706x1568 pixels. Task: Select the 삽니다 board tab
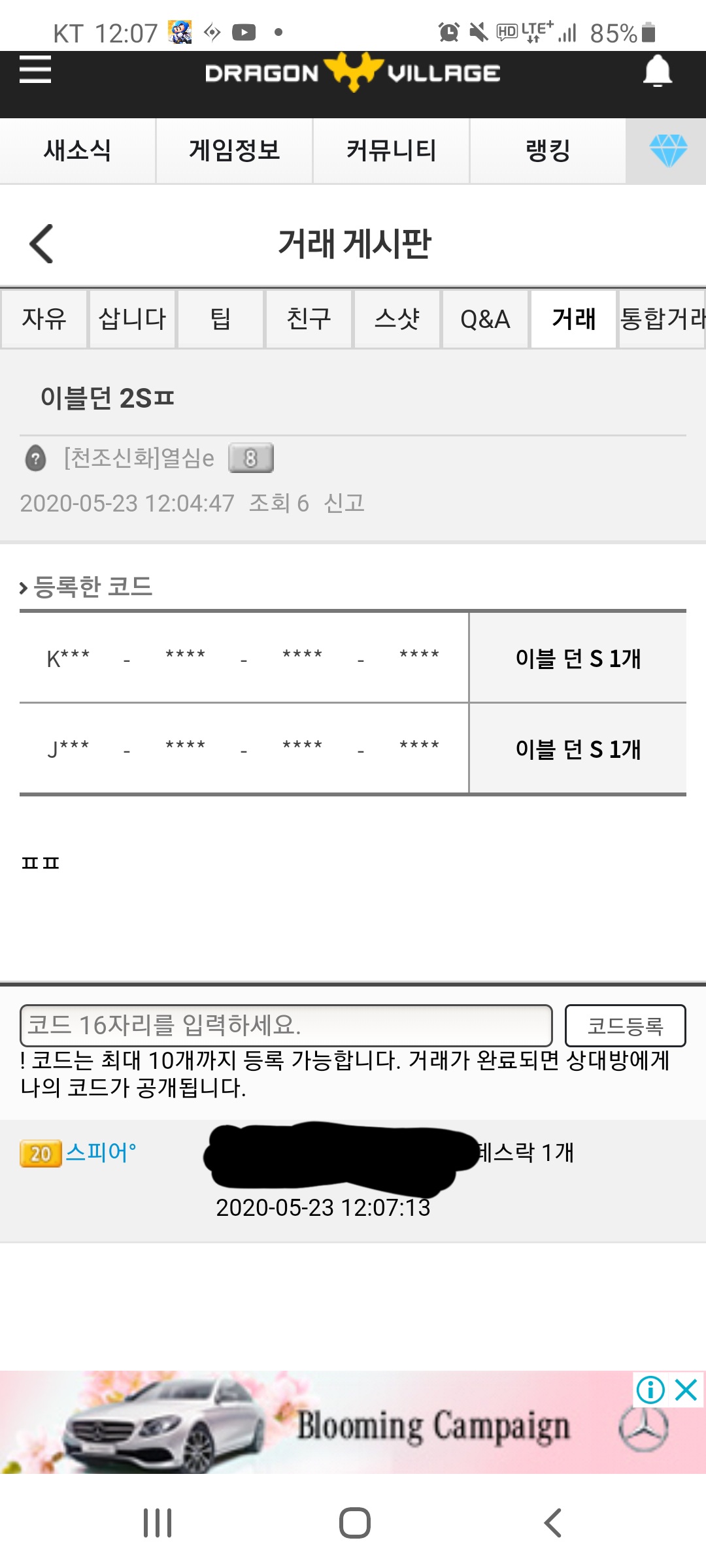[x=133, y=319]
